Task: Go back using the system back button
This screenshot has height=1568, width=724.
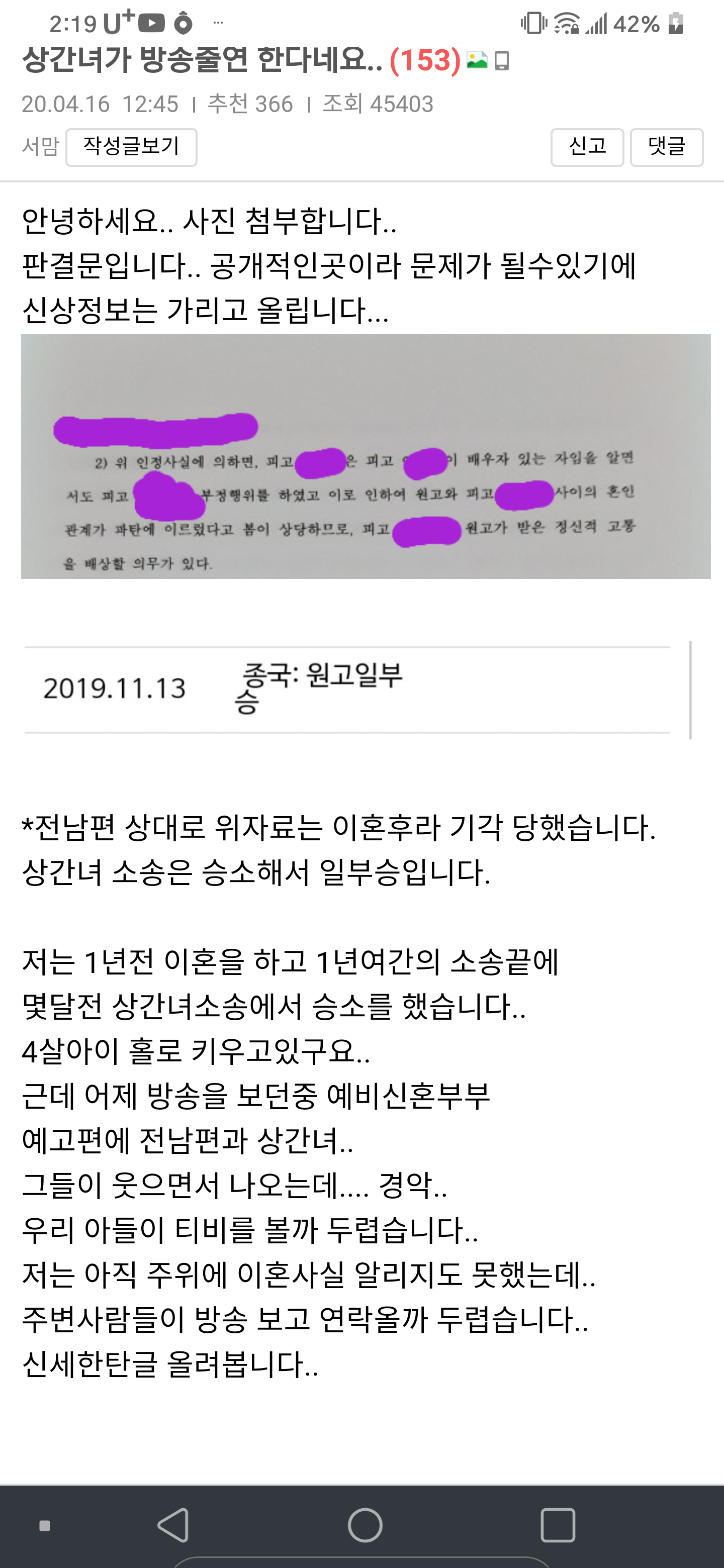Action: pyautogui.click(x=173, y=1525)
